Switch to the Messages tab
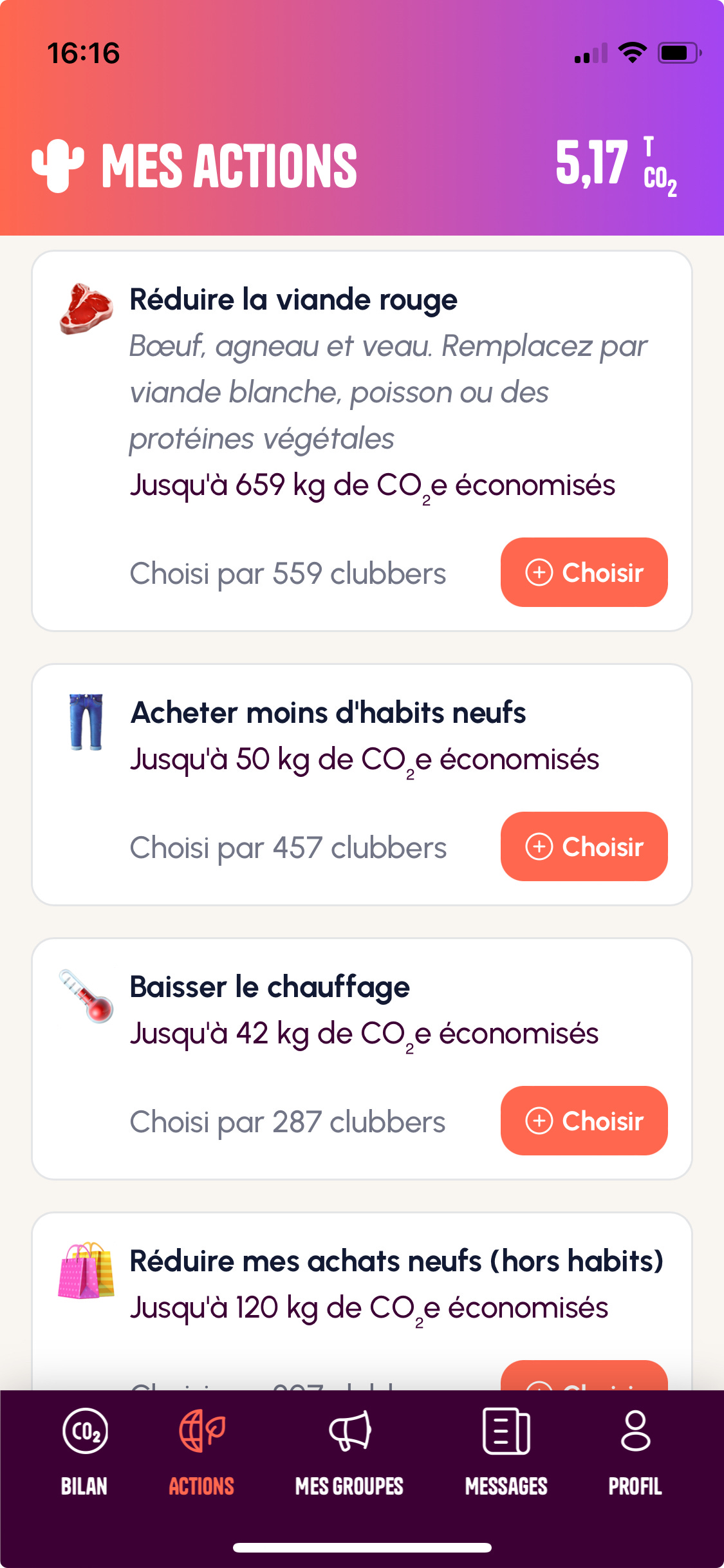Viewport: 724px width, 1568px height. (506, 1452)
